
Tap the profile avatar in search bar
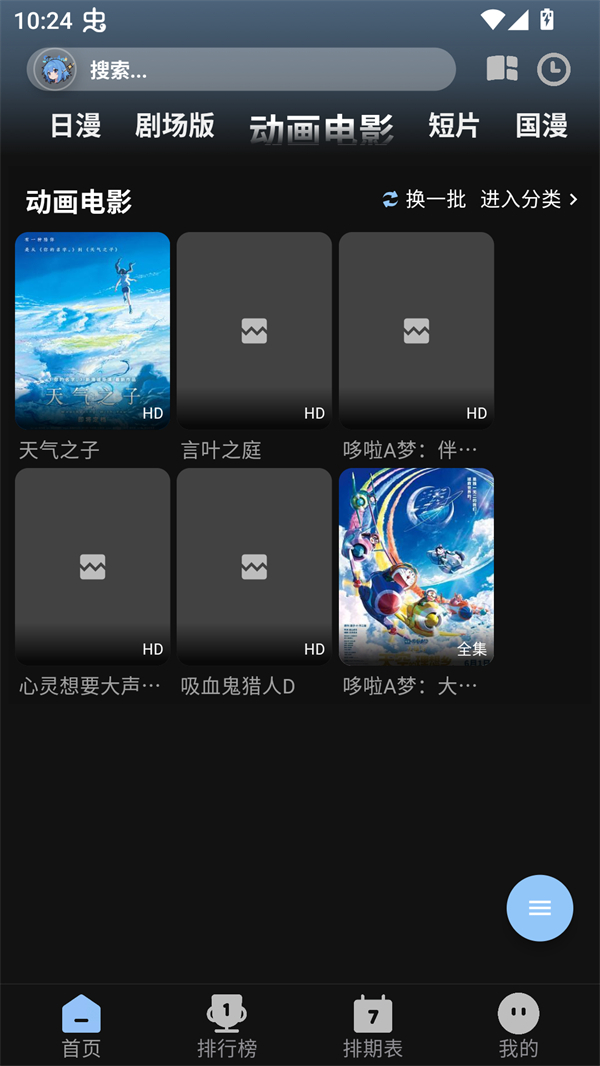point(55,70)
